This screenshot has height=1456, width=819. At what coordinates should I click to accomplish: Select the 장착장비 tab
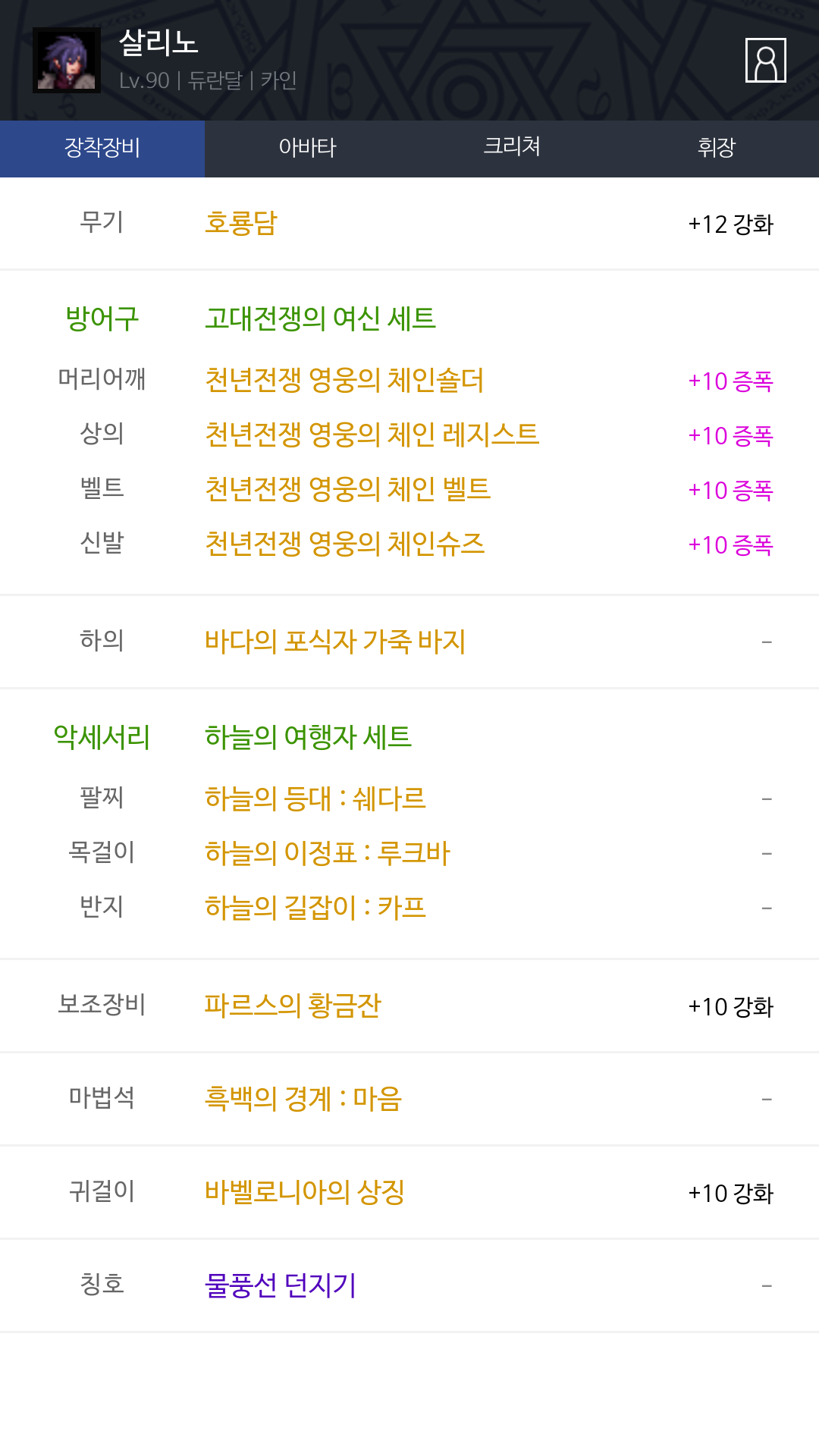[102, 149]
